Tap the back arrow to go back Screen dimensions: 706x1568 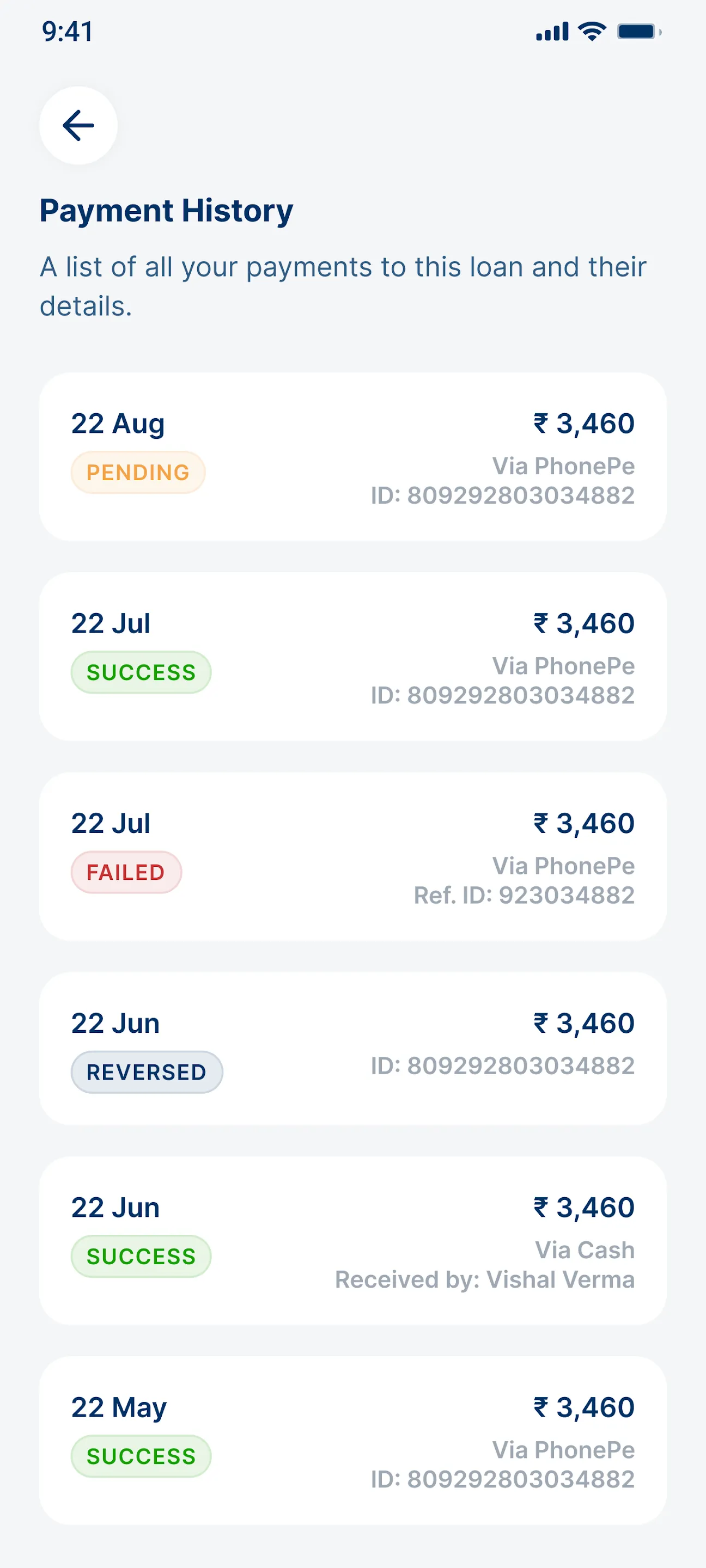77,125
